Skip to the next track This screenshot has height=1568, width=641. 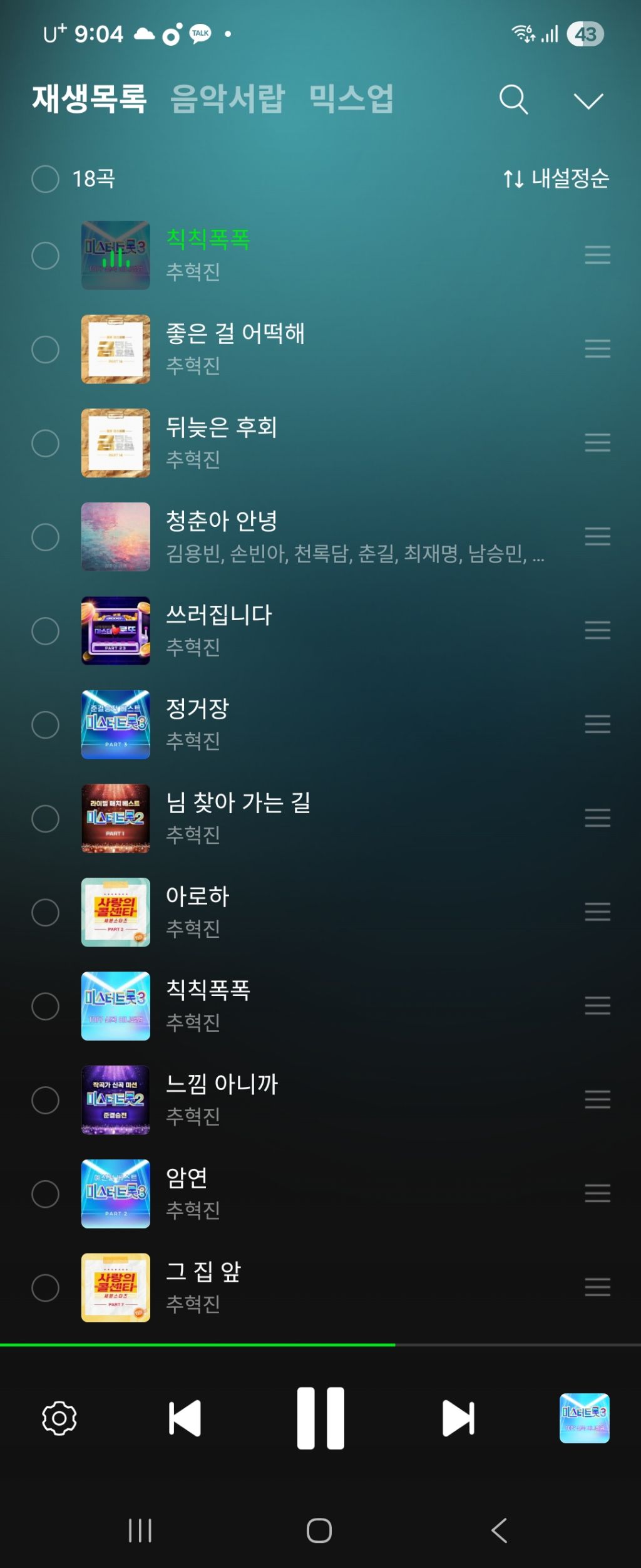[x=458, y=1418]
